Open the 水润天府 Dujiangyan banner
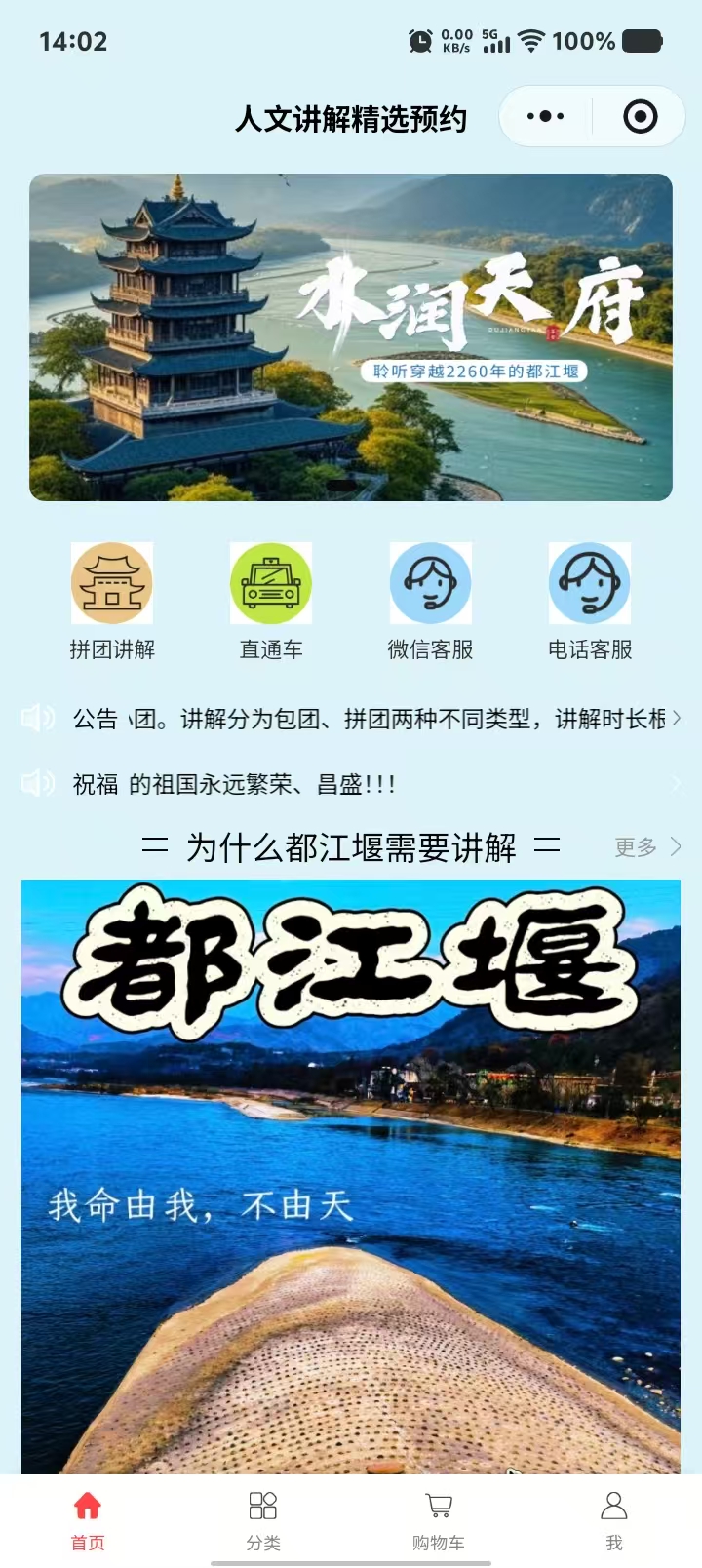This screenshot has width=702, height=1568. click(x=351, y=337)
